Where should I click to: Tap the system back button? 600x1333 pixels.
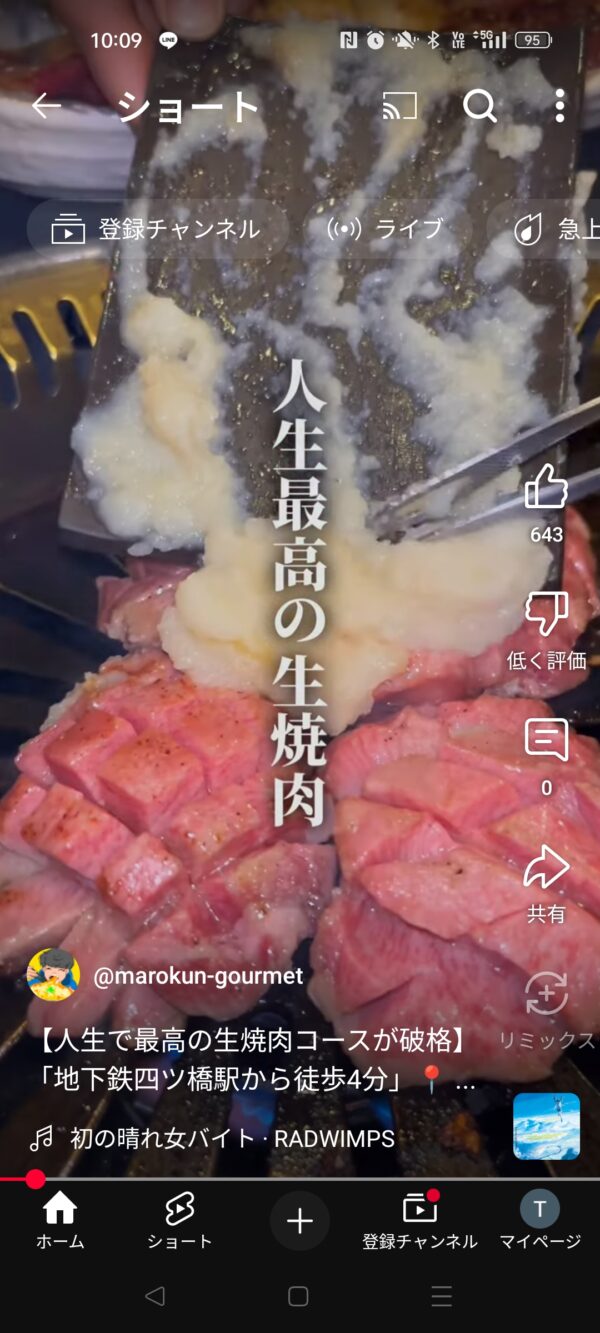coord(155,1296)
